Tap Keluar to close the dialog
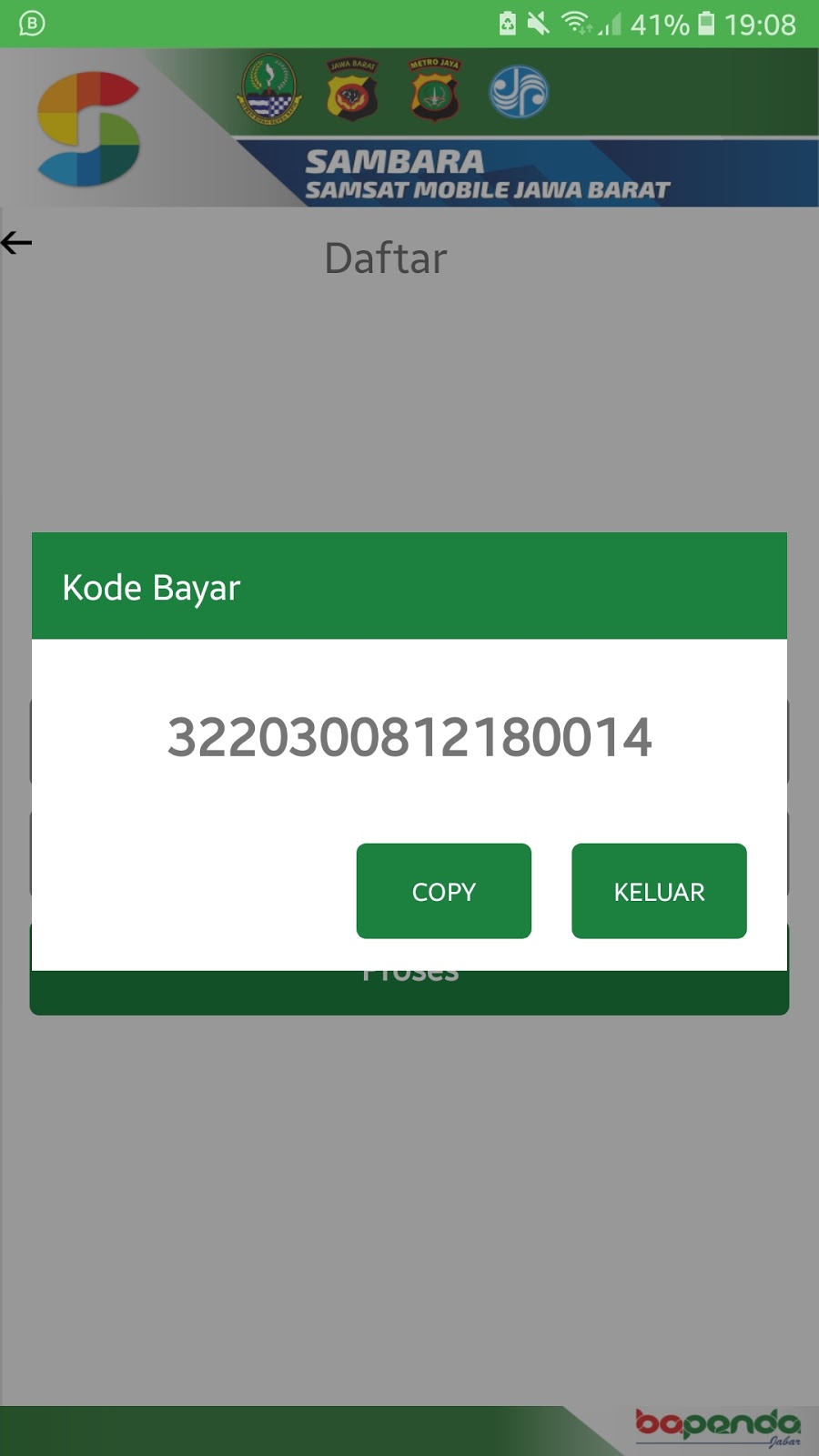819x1456 pixels. (x=659, y=891)
